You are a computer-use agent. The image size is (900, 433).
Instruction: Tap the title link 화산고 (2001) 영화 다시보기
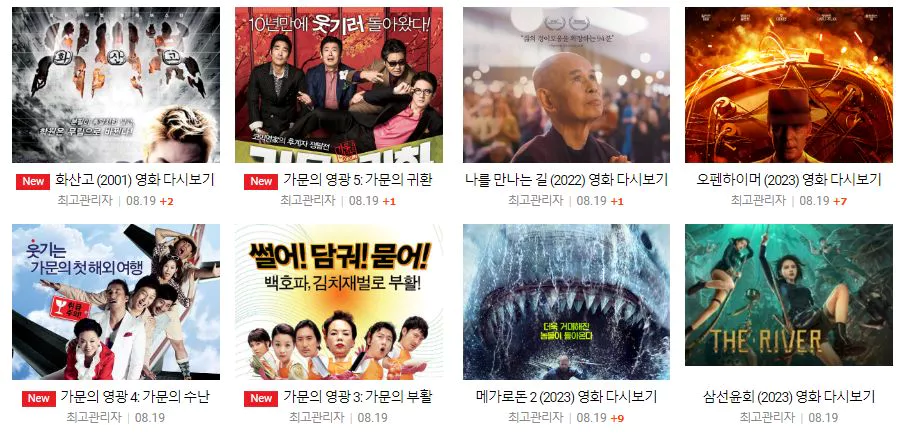[x=134, y=181]
